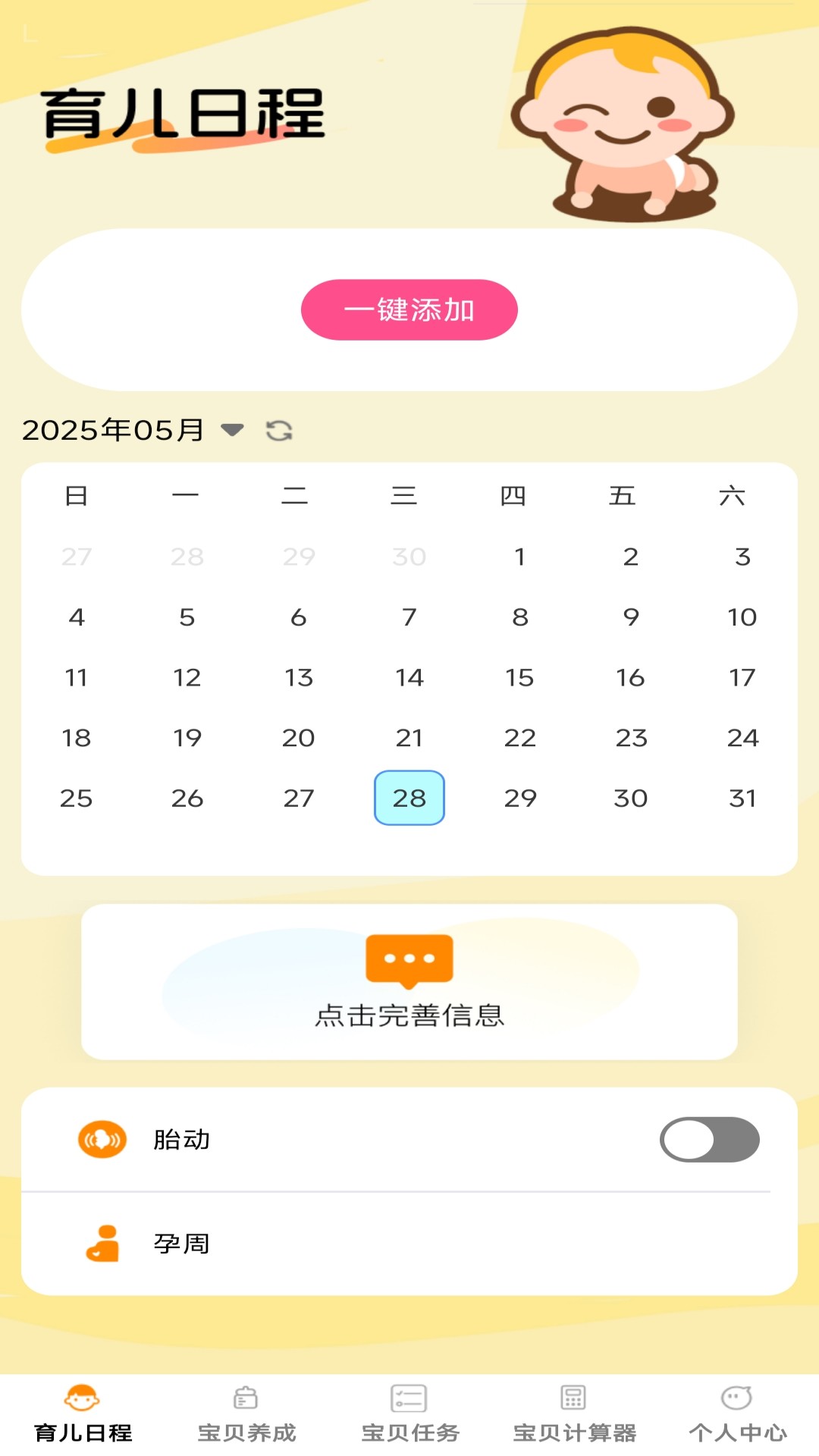Choose date 31 in the calendar
819x1456 pixels.
tap(742, 798)
